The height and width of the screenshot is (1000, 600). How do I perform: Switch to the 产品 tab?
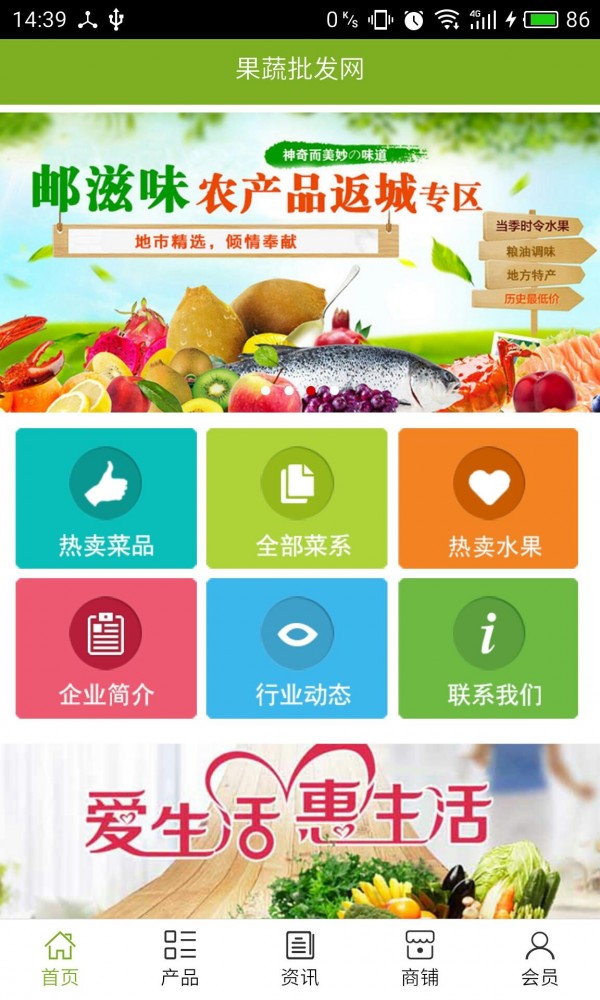pyautogui.click(x=180, y=958)
